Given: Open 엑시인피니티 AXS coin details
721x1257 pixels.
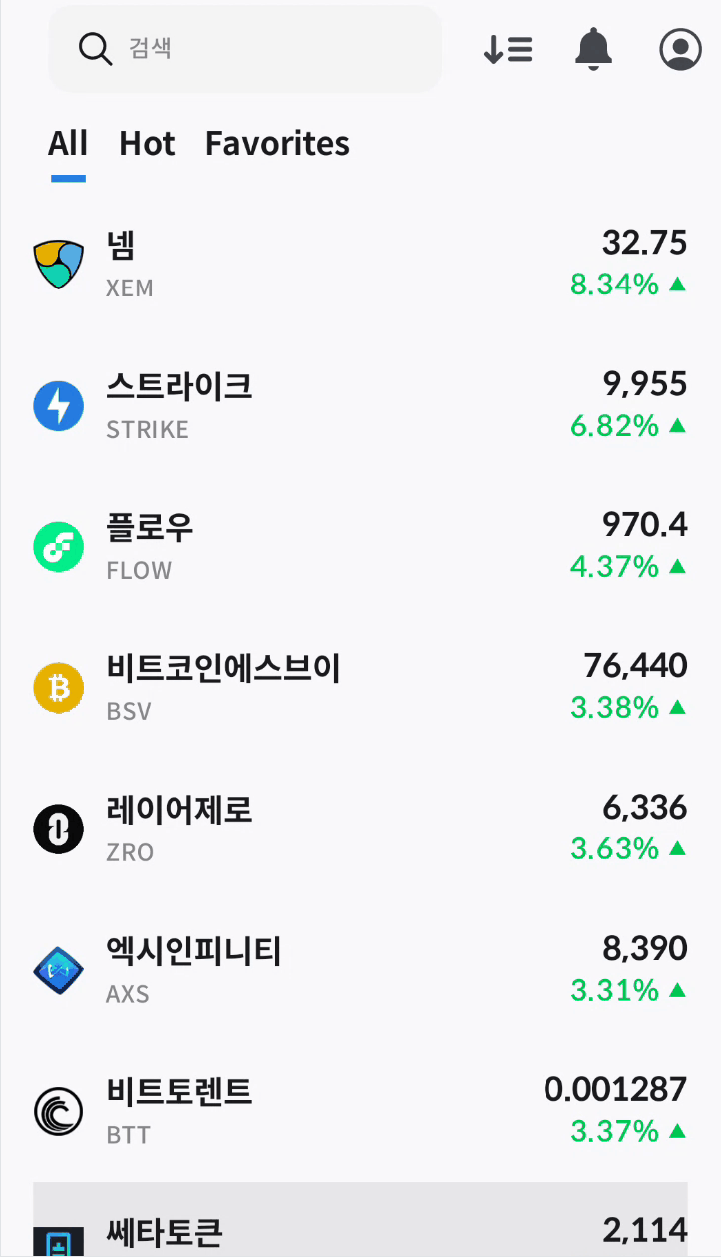Looking at the screenshot, I should click(360, 969).
